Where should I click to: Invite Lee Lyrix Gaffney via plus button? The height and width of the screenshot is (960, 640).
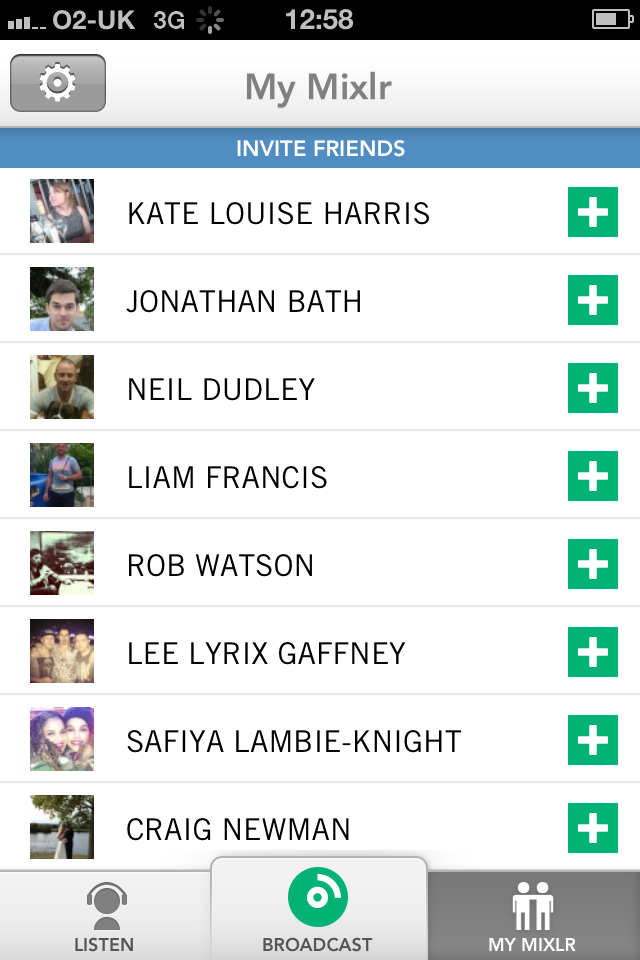tap(593, 652)
